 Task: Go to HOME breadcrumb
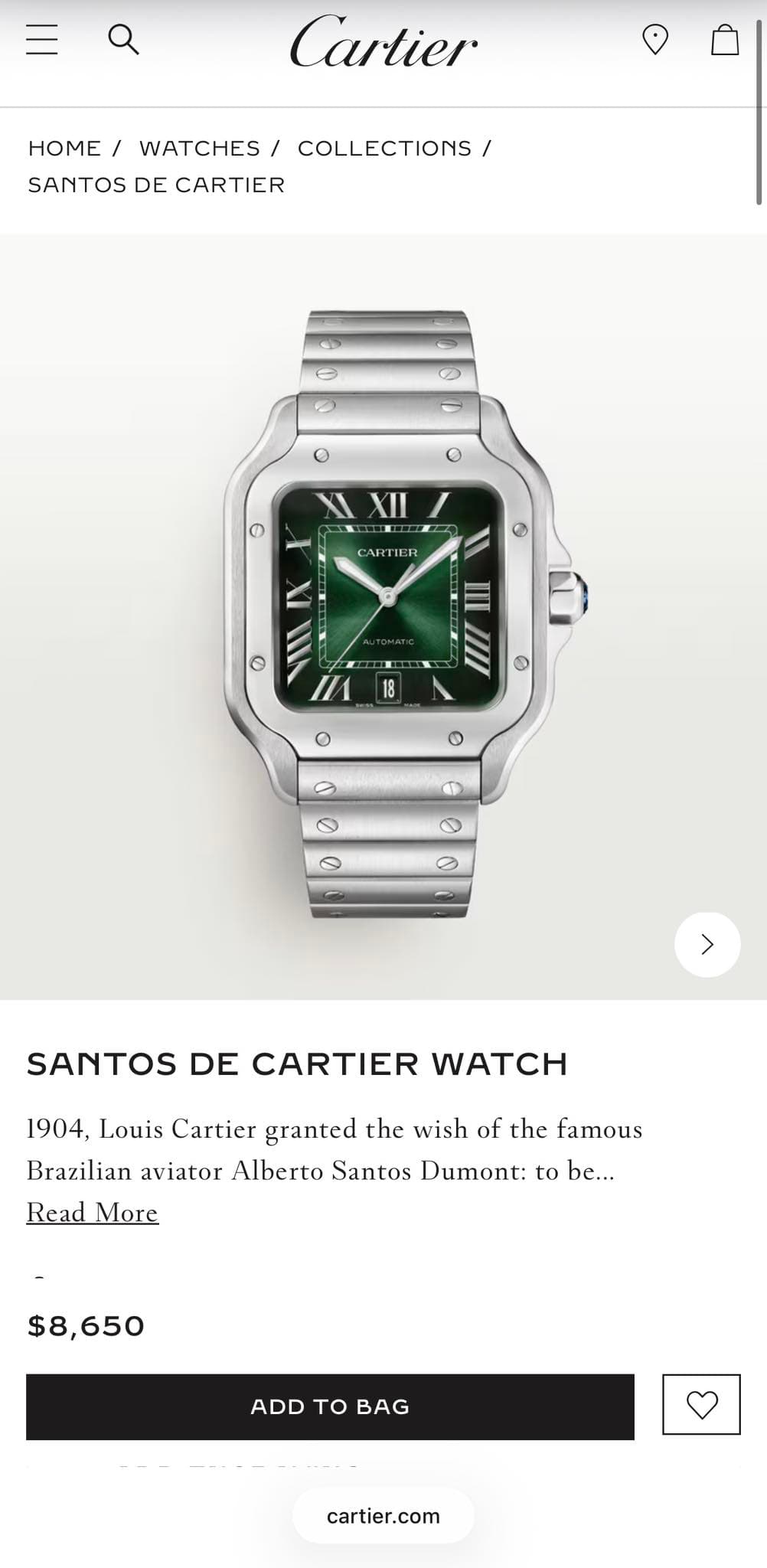pyautogui.click(x=65, y=149)
